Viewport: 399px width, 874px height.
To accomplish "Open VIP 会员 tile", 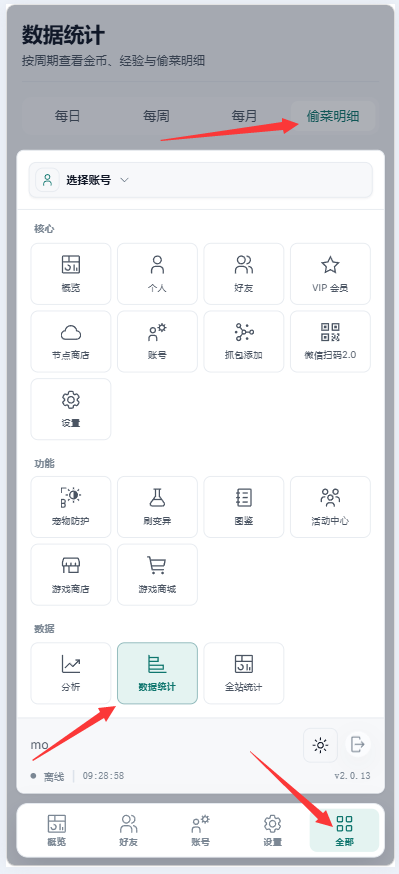I will pyautogui.click(x=330, y=274).
